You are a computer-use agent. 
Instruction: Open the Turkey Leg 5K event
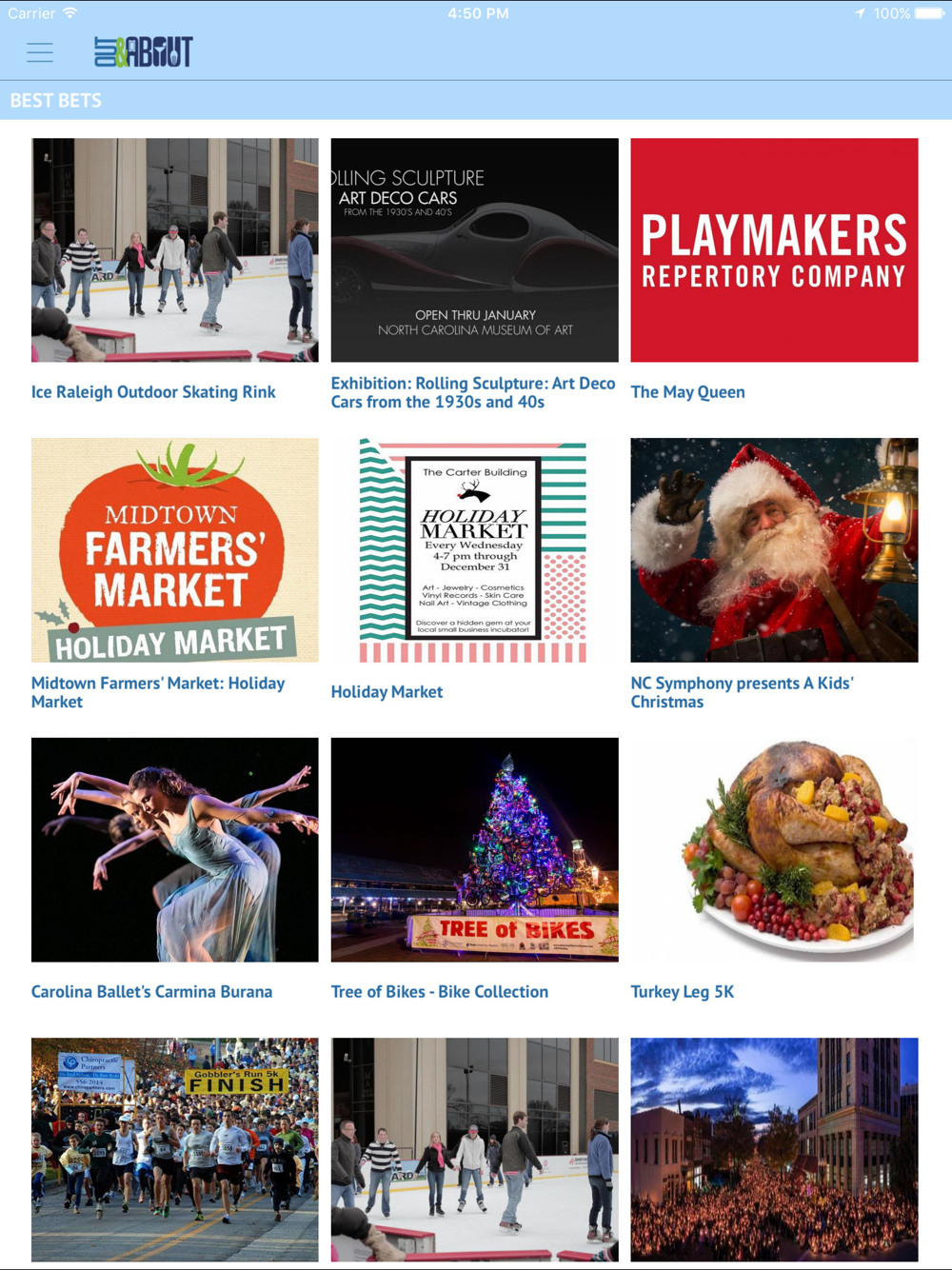click(774, 850)
